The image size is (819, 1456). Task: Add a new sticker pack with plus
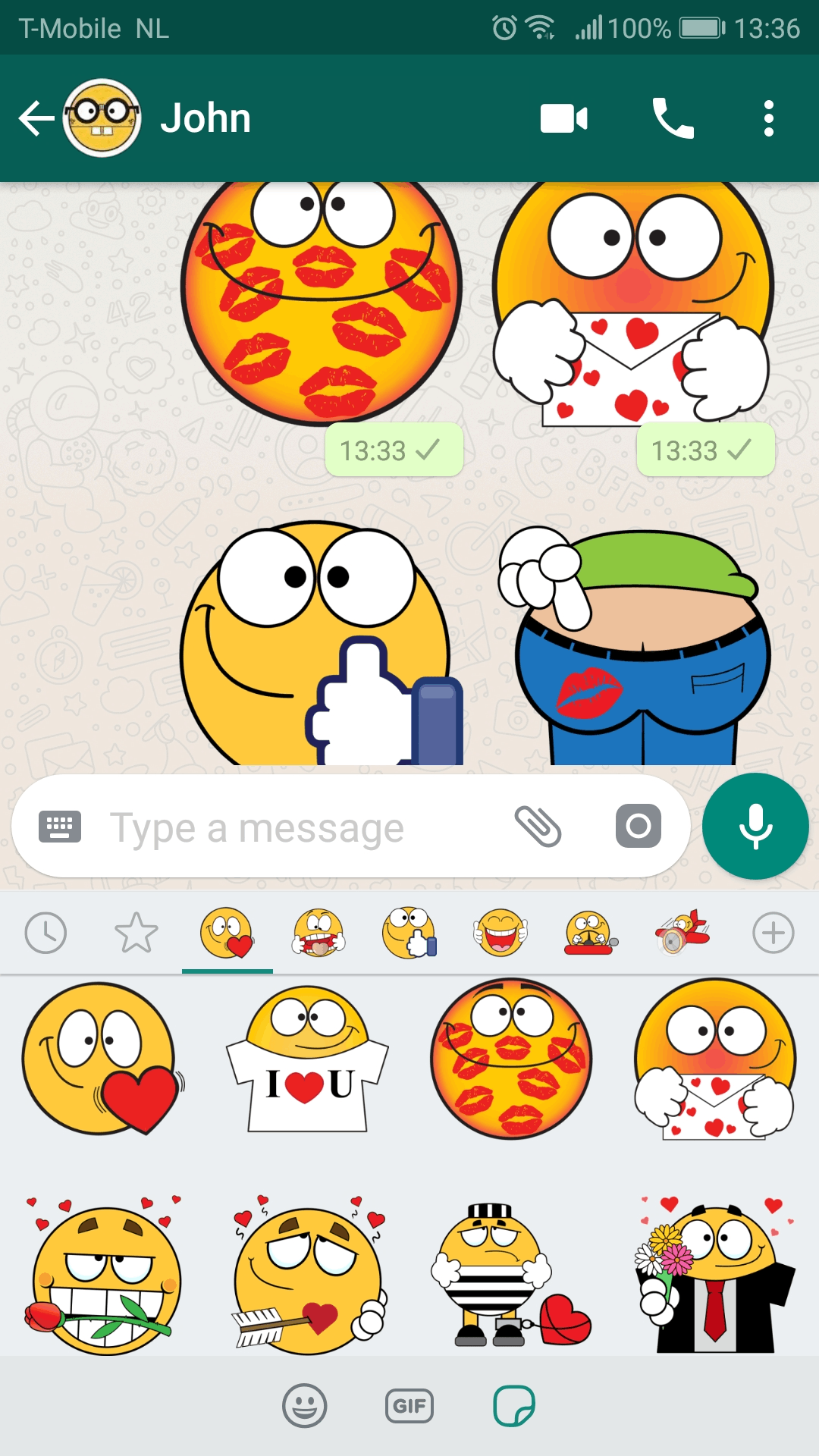[773, 933]
